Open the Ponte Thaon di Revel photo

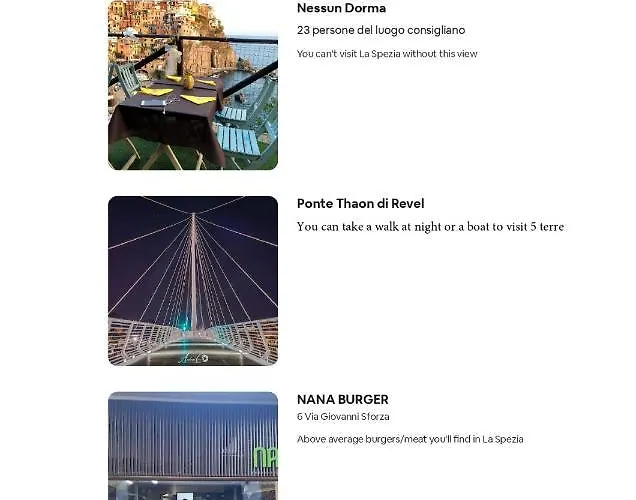tap(192, 280)
